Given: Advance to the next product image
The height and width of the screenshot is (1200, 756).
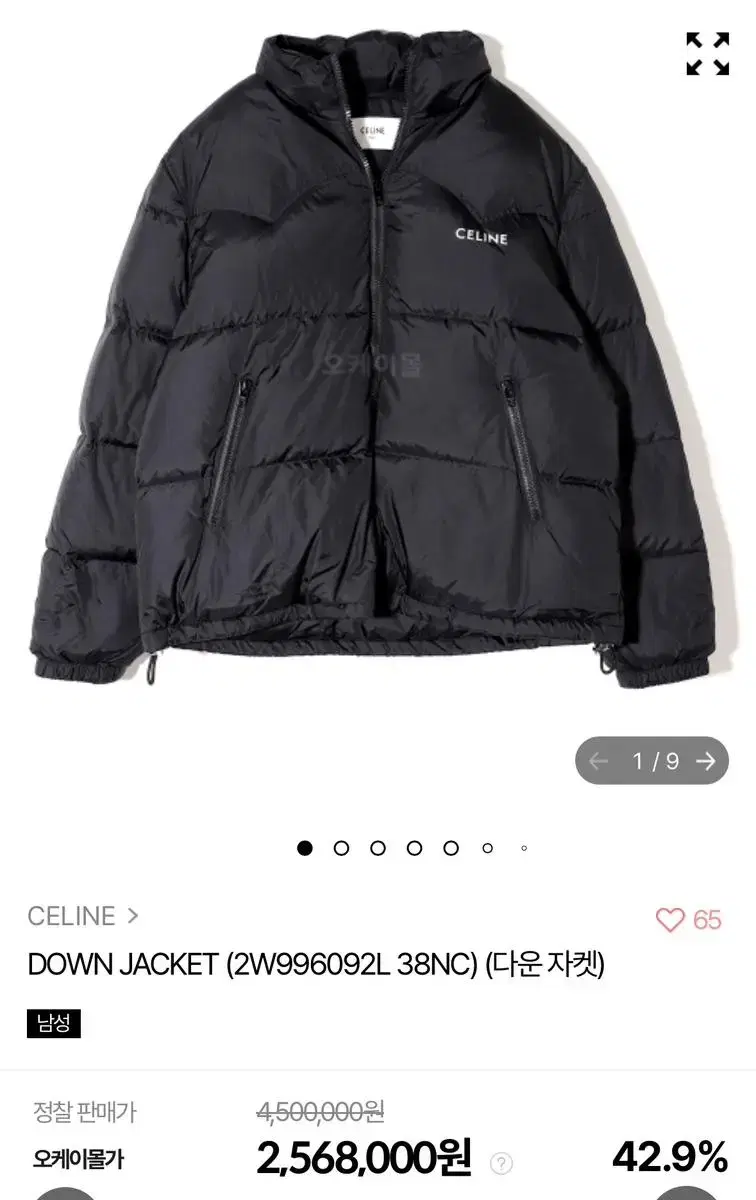Looking at the screenshot, I should (x=705, y=762).
